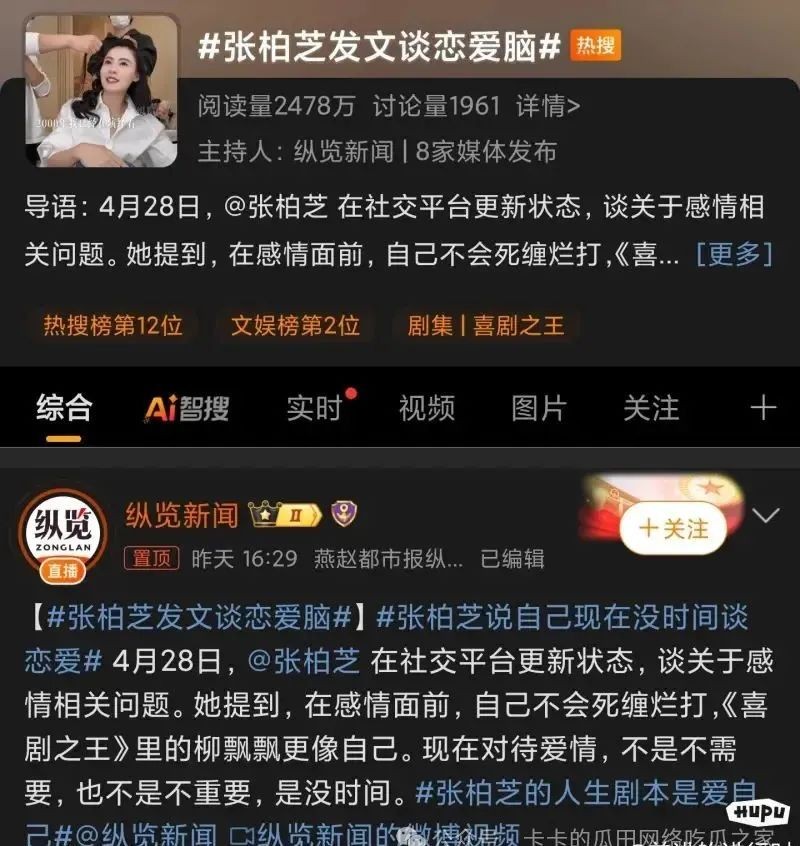Switch to the 关注 tab

tap(651, 408)
